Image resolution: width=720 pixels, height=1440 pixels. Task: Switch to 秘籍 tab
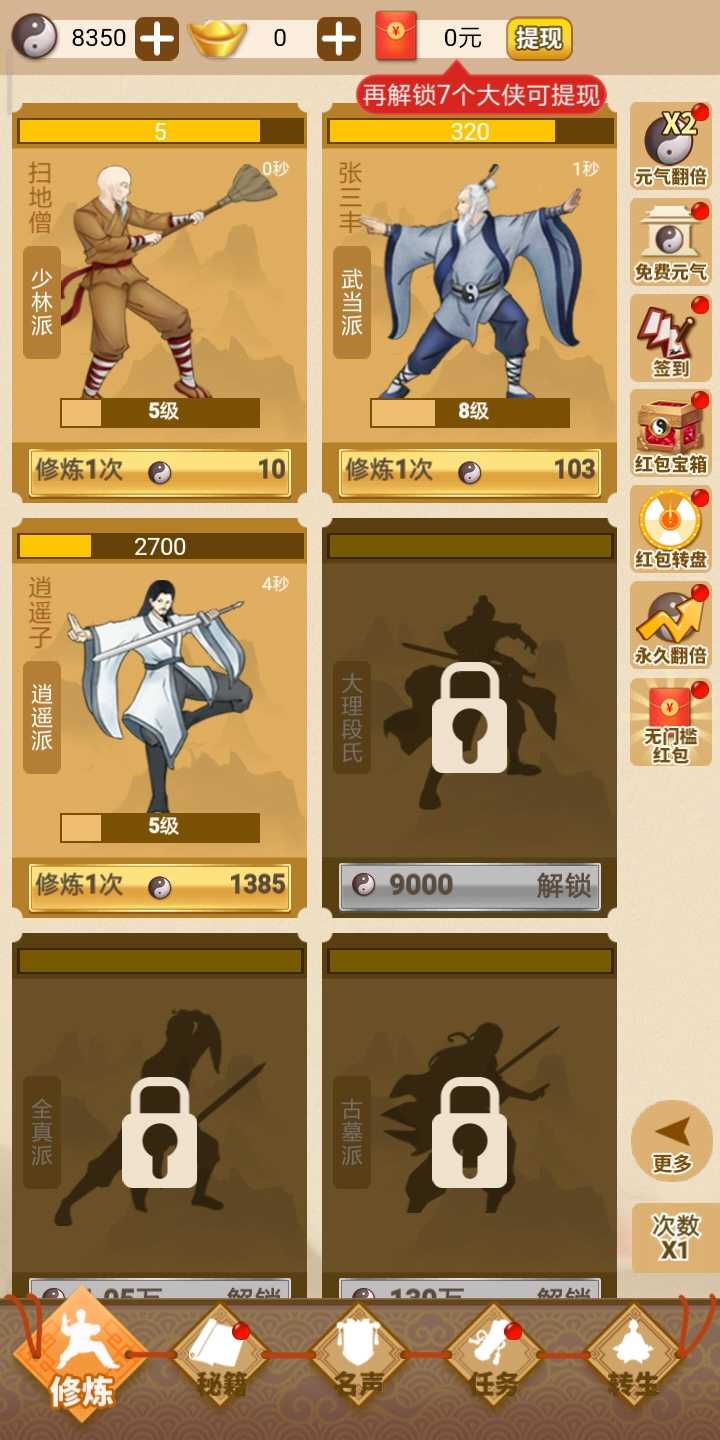click(x=220, y=1360)
